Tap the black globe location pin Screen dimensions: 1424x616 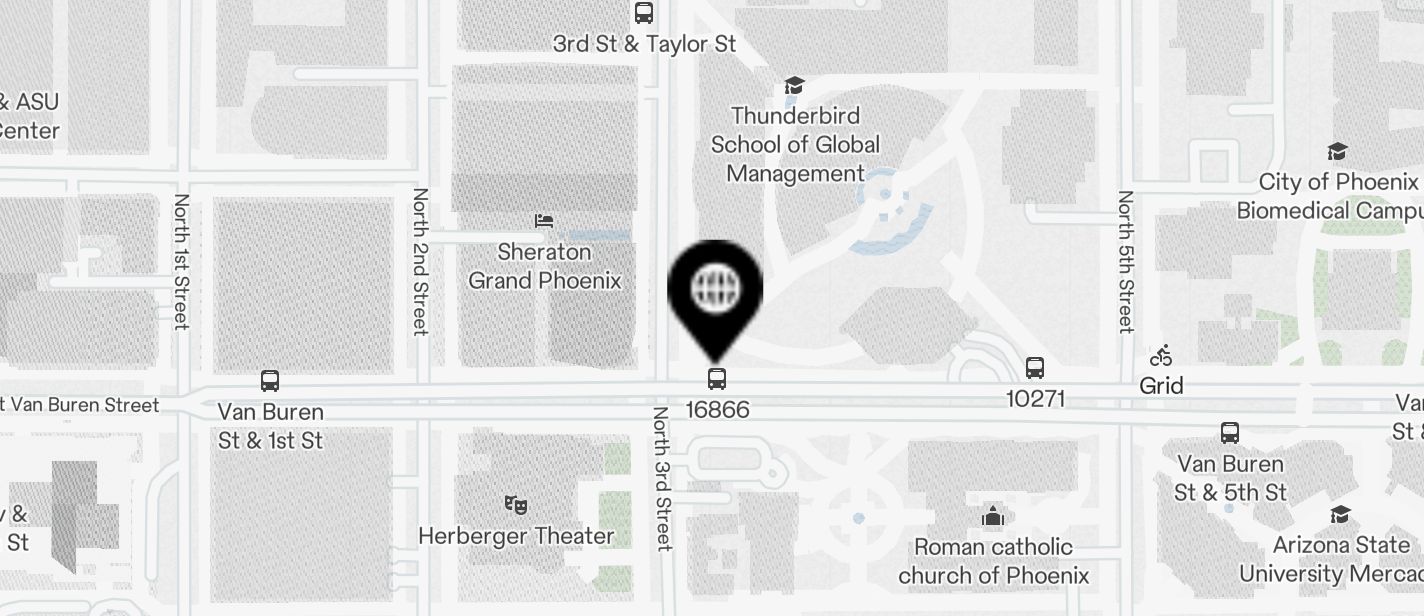[715, 290]
